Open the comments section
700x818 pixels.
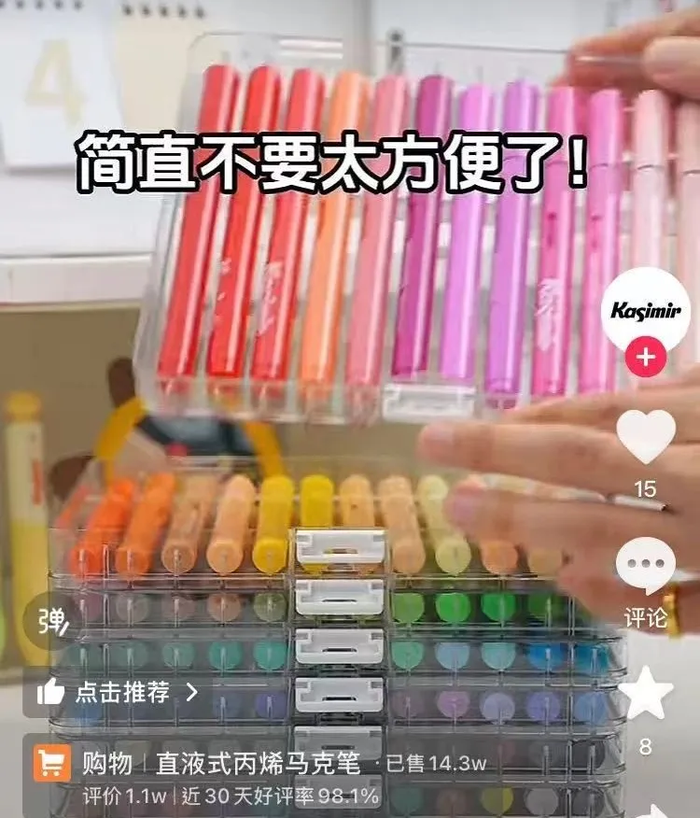point(646,566)
